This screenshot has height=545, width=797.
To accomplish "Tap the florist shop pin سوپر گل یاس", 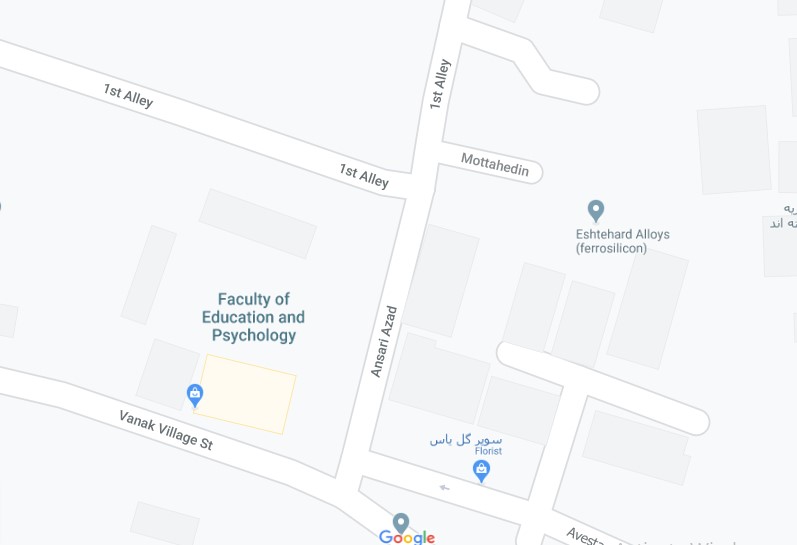I will (482, 469).
